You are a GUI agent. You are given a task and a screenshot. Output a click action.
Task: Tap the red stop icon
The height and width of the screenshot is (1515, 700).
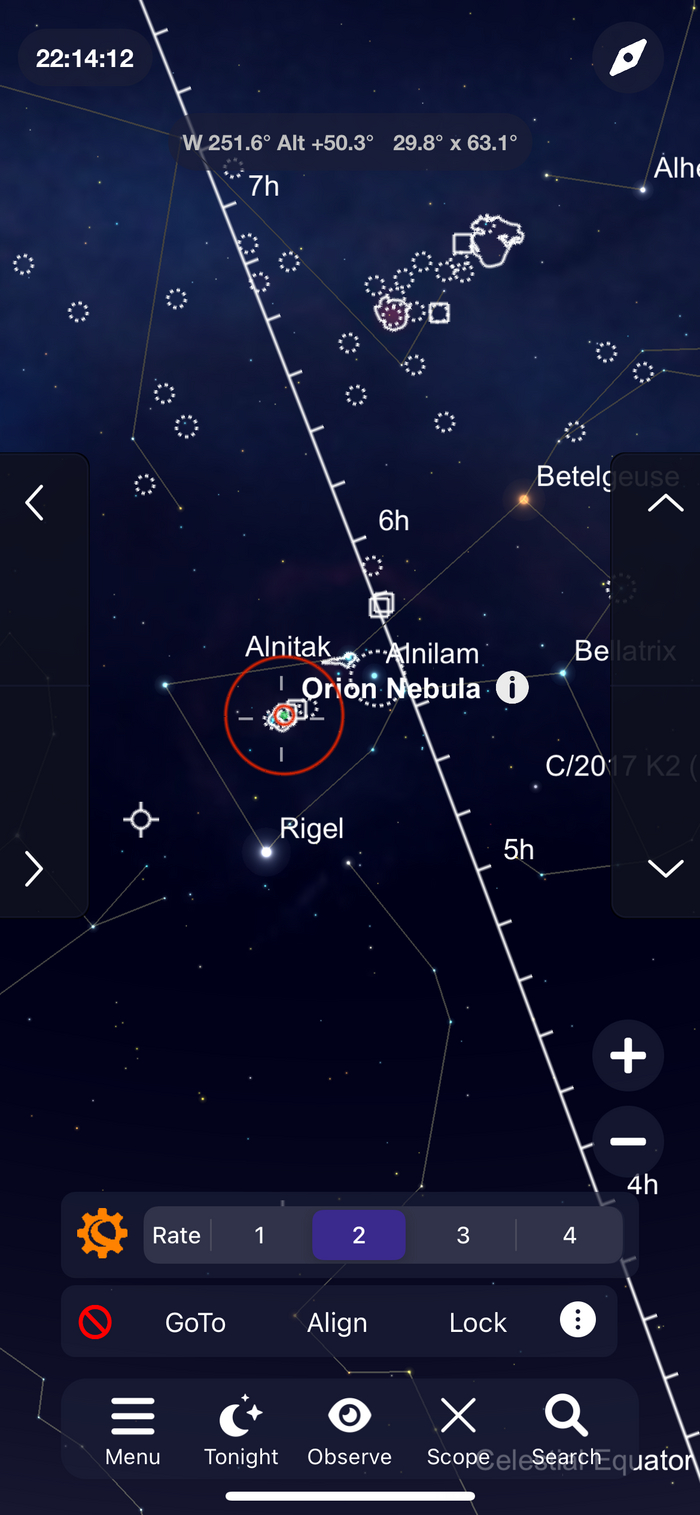click(95, 1322)
